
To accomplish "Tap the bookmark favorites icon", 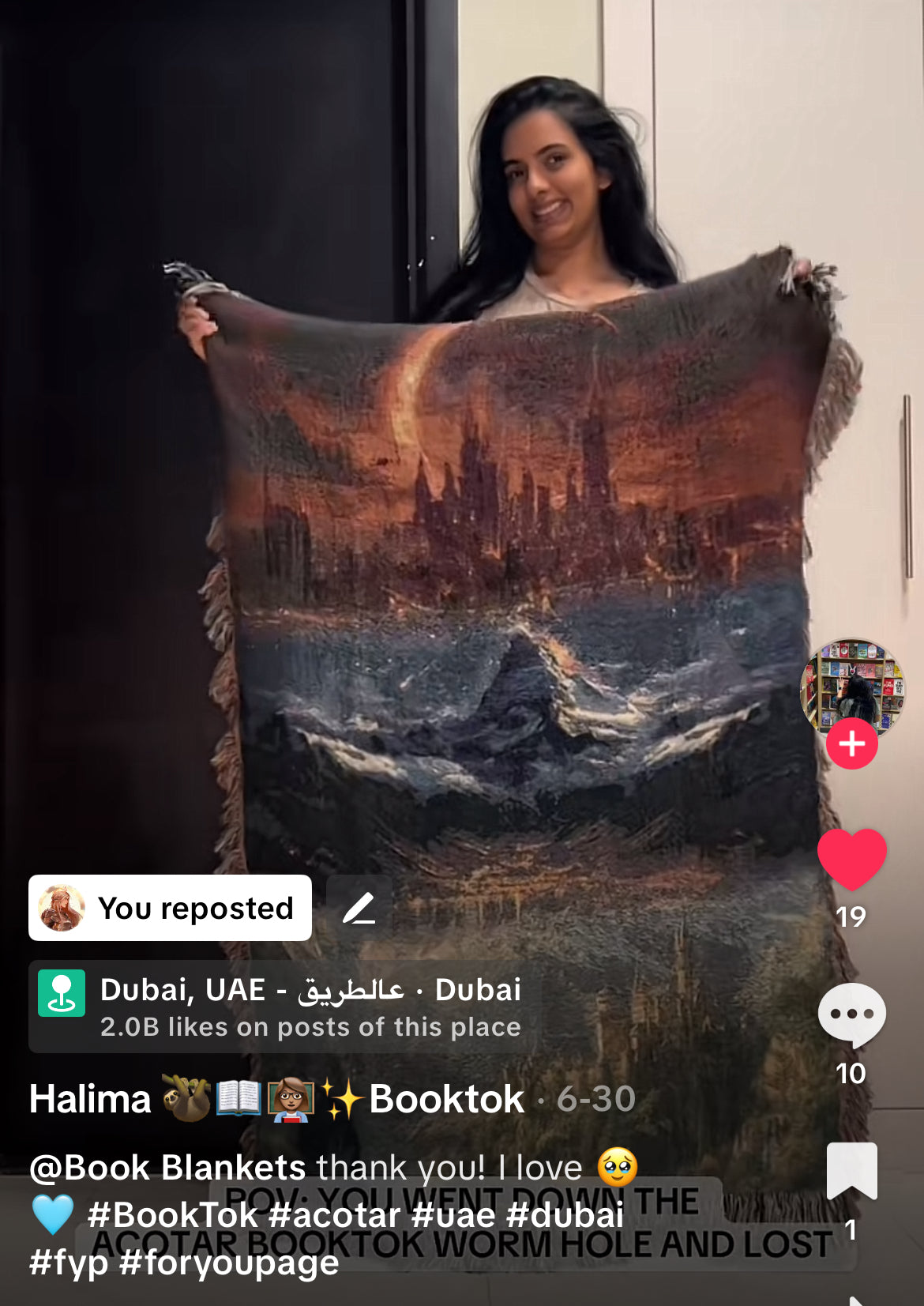I will (851, 1171).
